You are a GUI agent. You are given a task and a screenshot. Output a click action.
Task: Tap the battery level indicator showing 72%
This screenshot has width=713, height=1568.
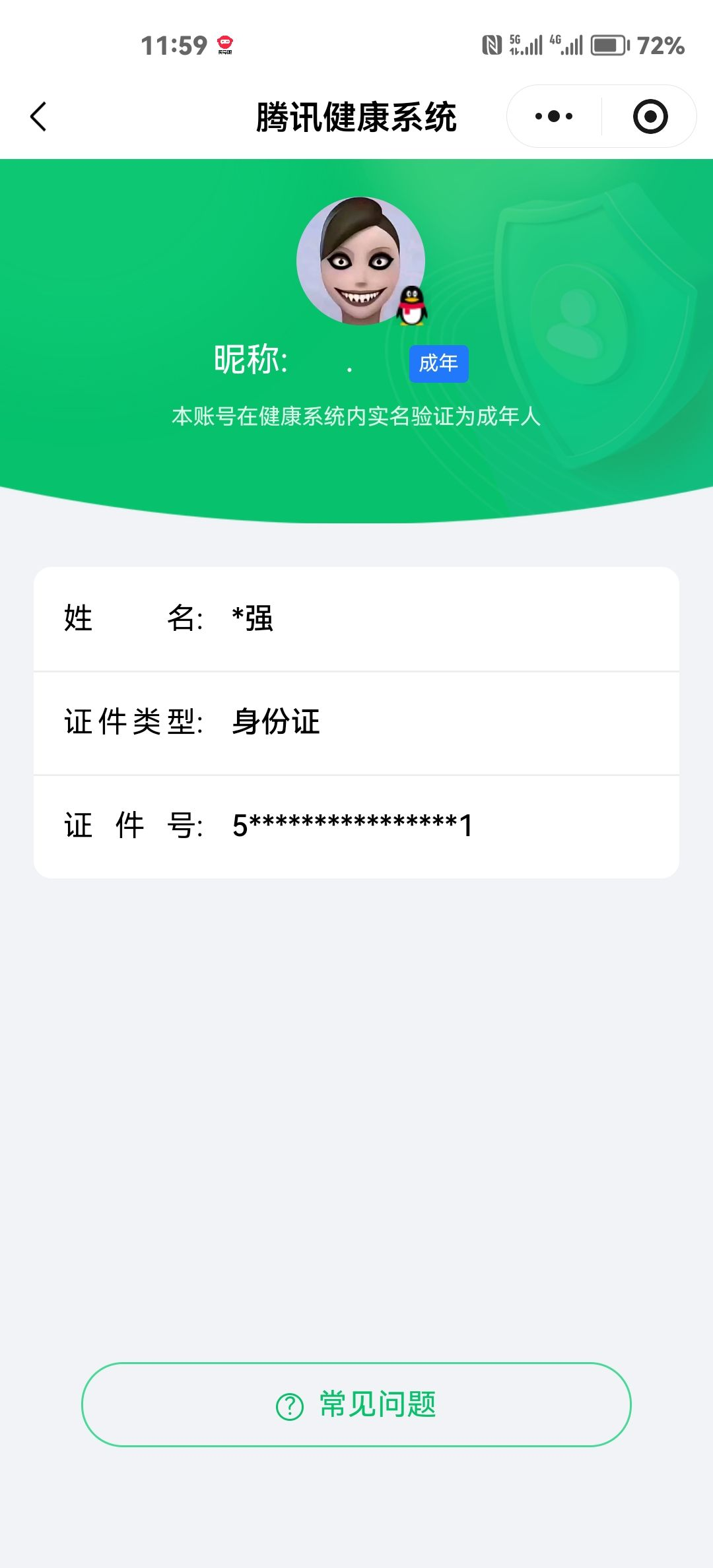pos(608,45)
